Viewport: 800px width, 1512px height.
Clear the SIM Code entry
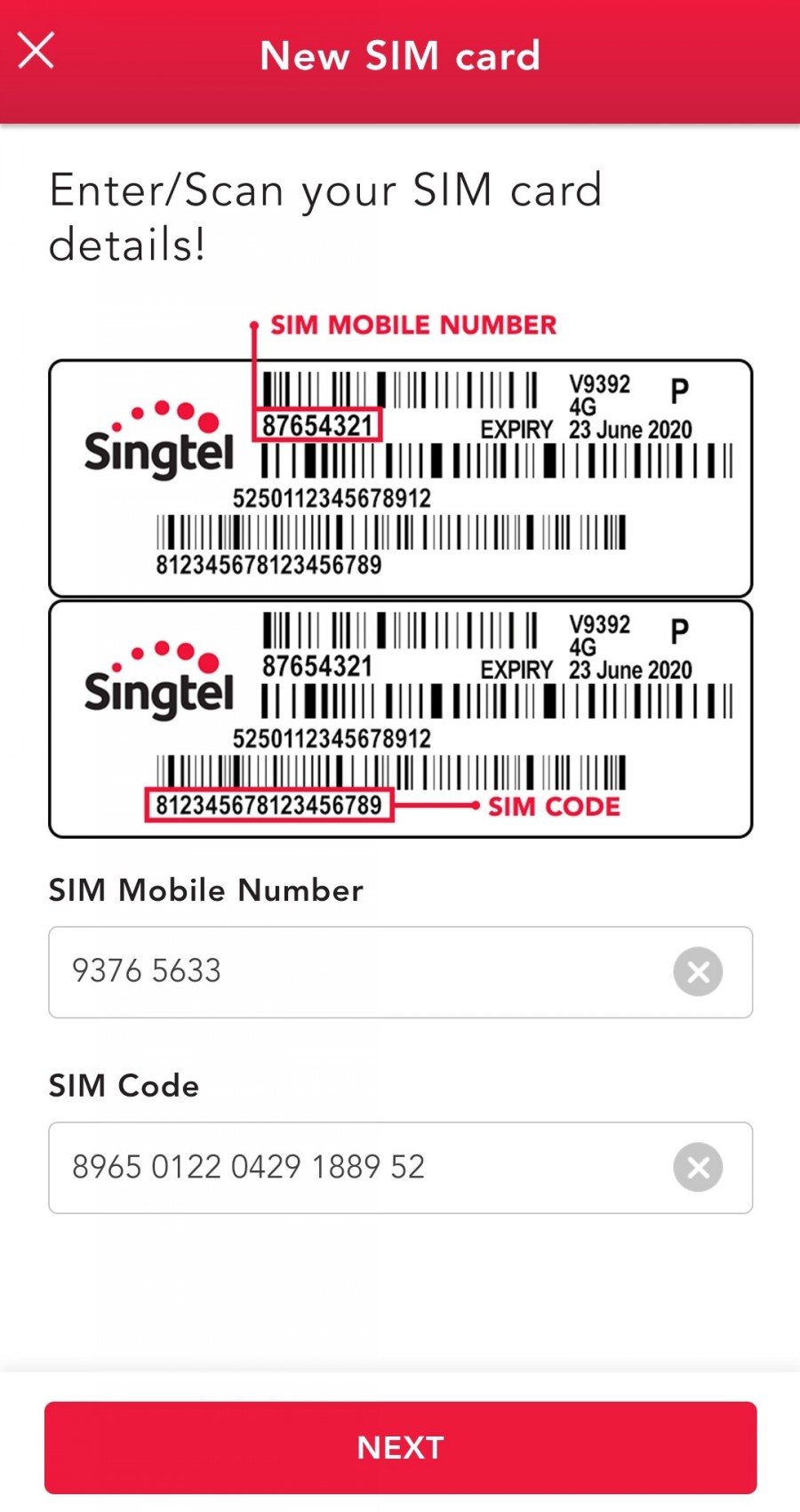click(x=698, y=1167)
